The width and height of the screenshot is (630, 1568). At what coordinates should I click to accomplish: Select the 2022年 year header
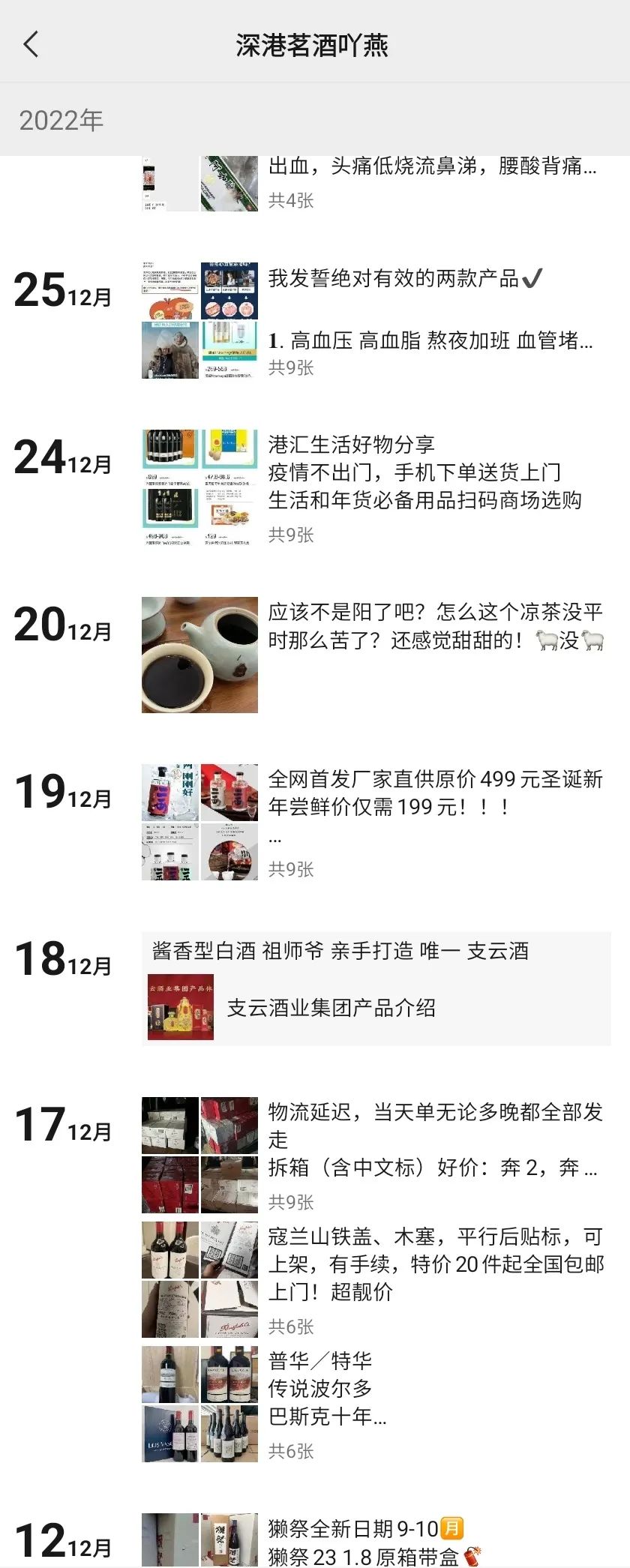point(60,118)
